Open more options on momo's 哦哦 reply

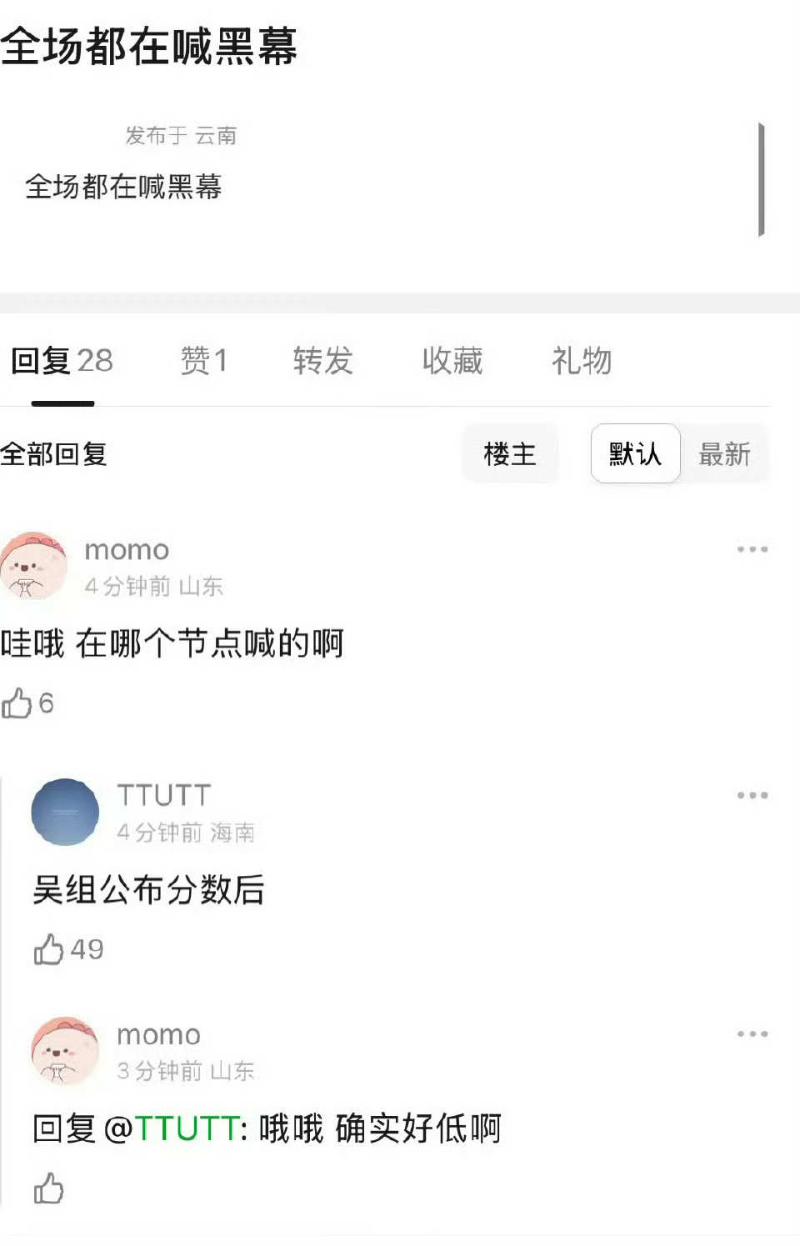tap(752, 1034)
